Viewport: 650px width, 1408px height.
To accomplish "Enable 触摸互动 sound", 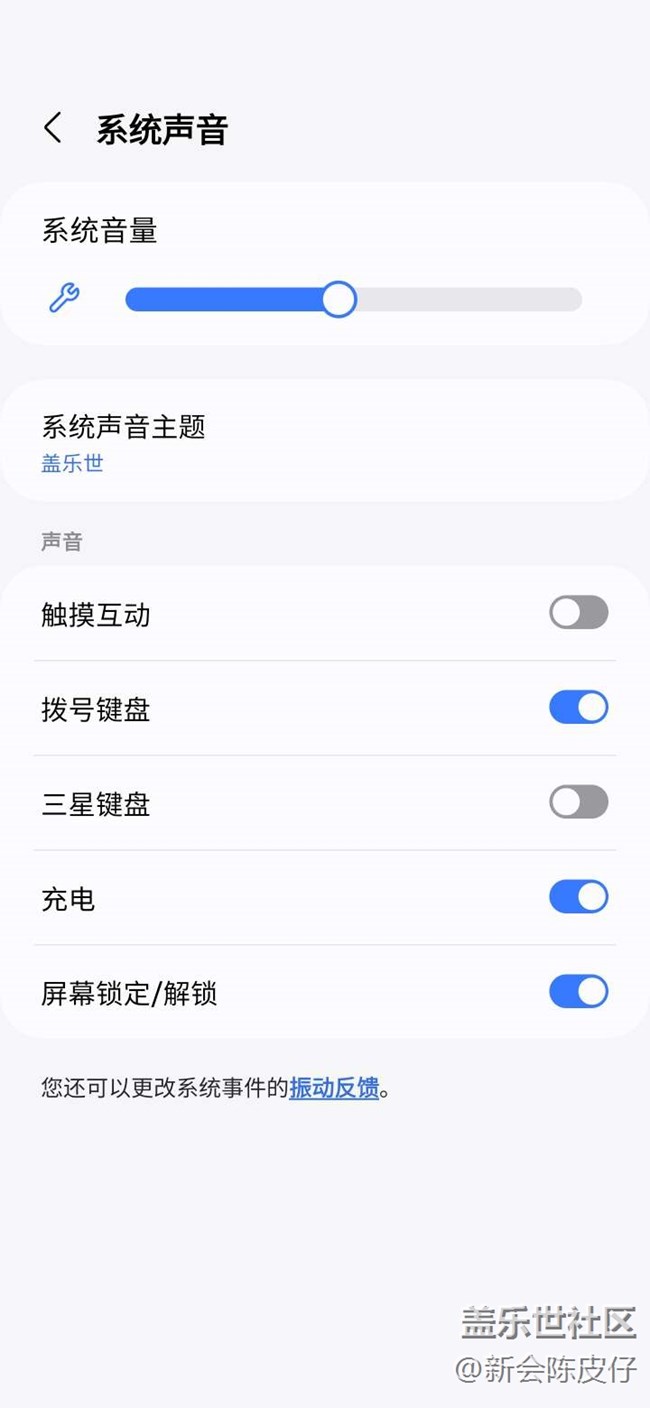I will 578,613.
